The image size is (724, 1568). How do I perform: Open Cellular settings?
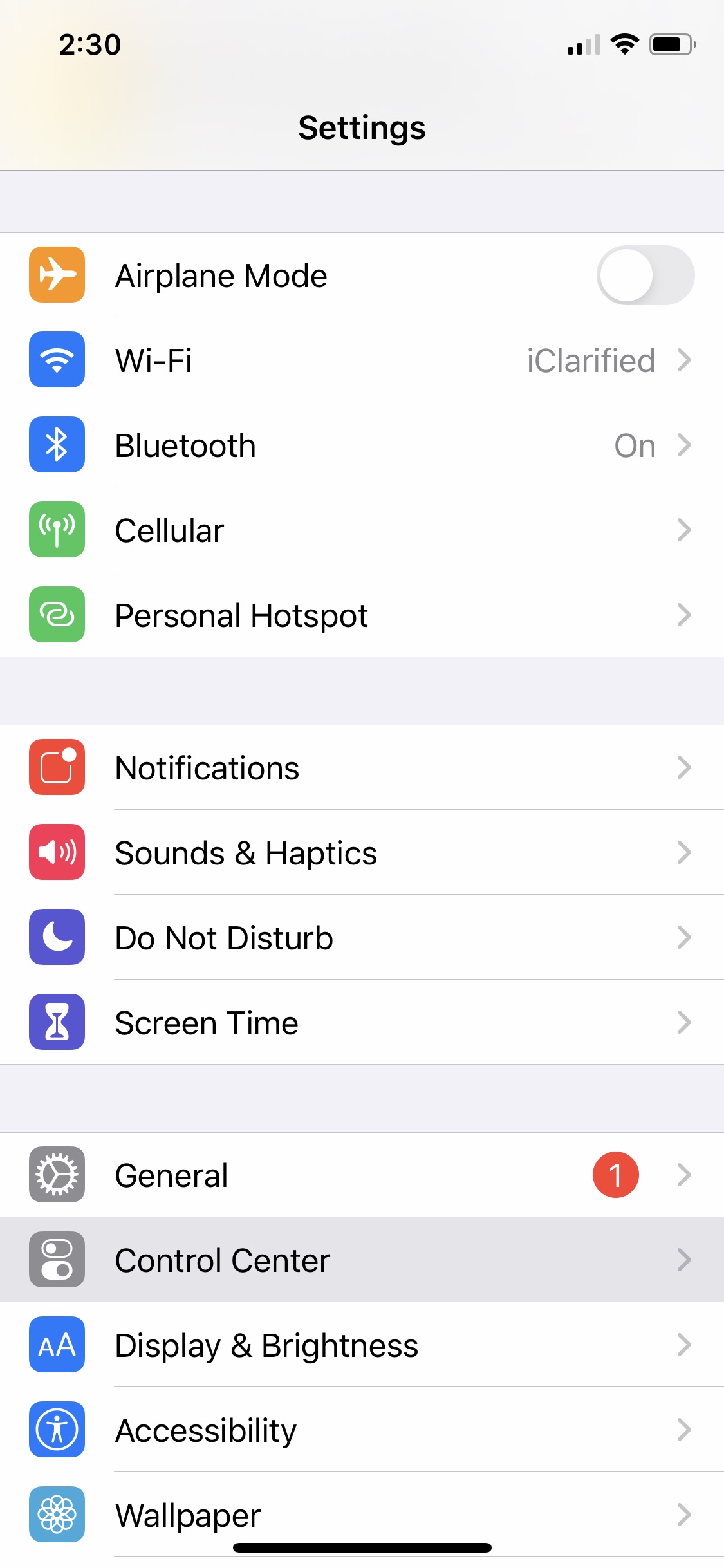point(362,530)
